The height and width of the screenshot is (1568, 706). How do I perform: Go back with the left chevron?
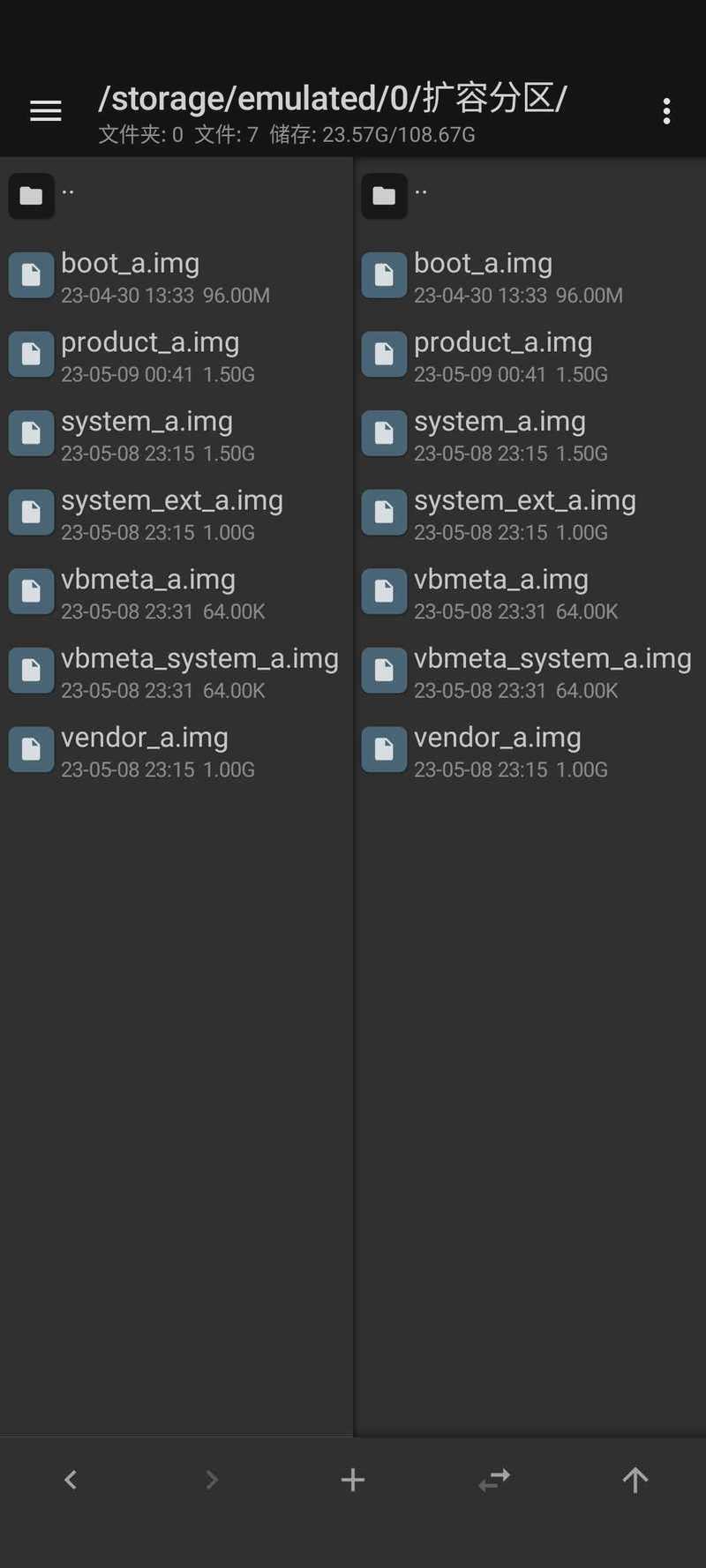pos(71,1480)
